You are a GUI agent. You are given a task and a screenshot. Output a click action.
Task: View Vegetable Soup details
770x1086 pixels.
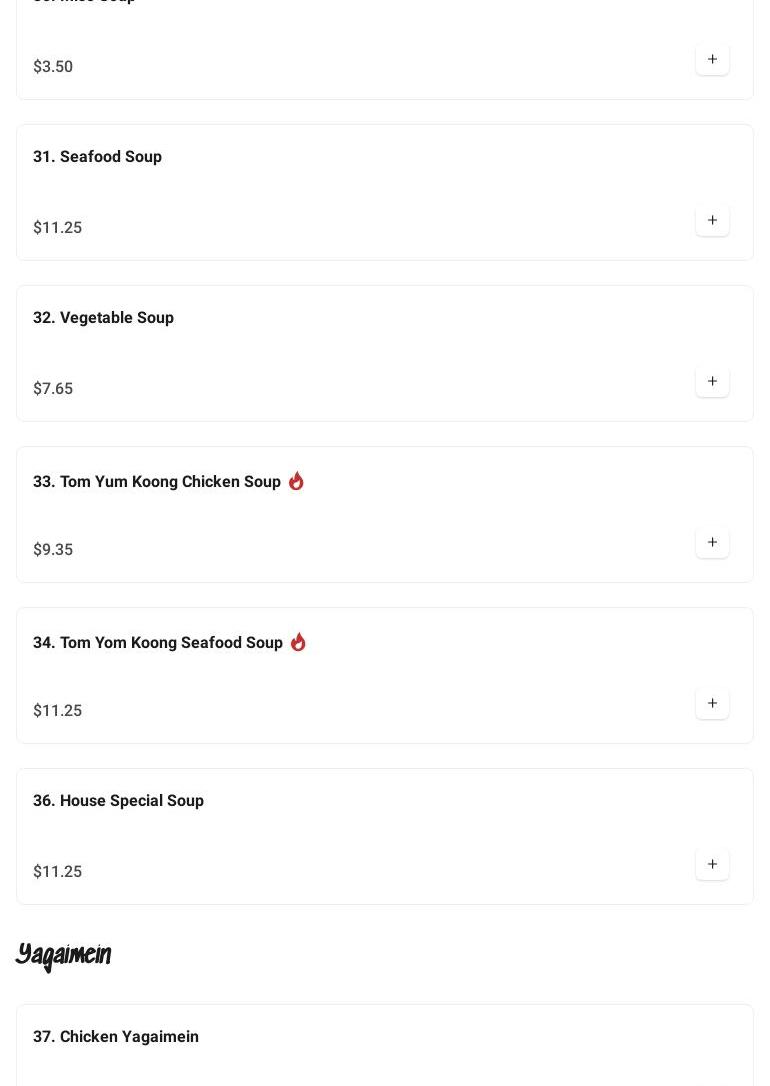tap(103, 318)
